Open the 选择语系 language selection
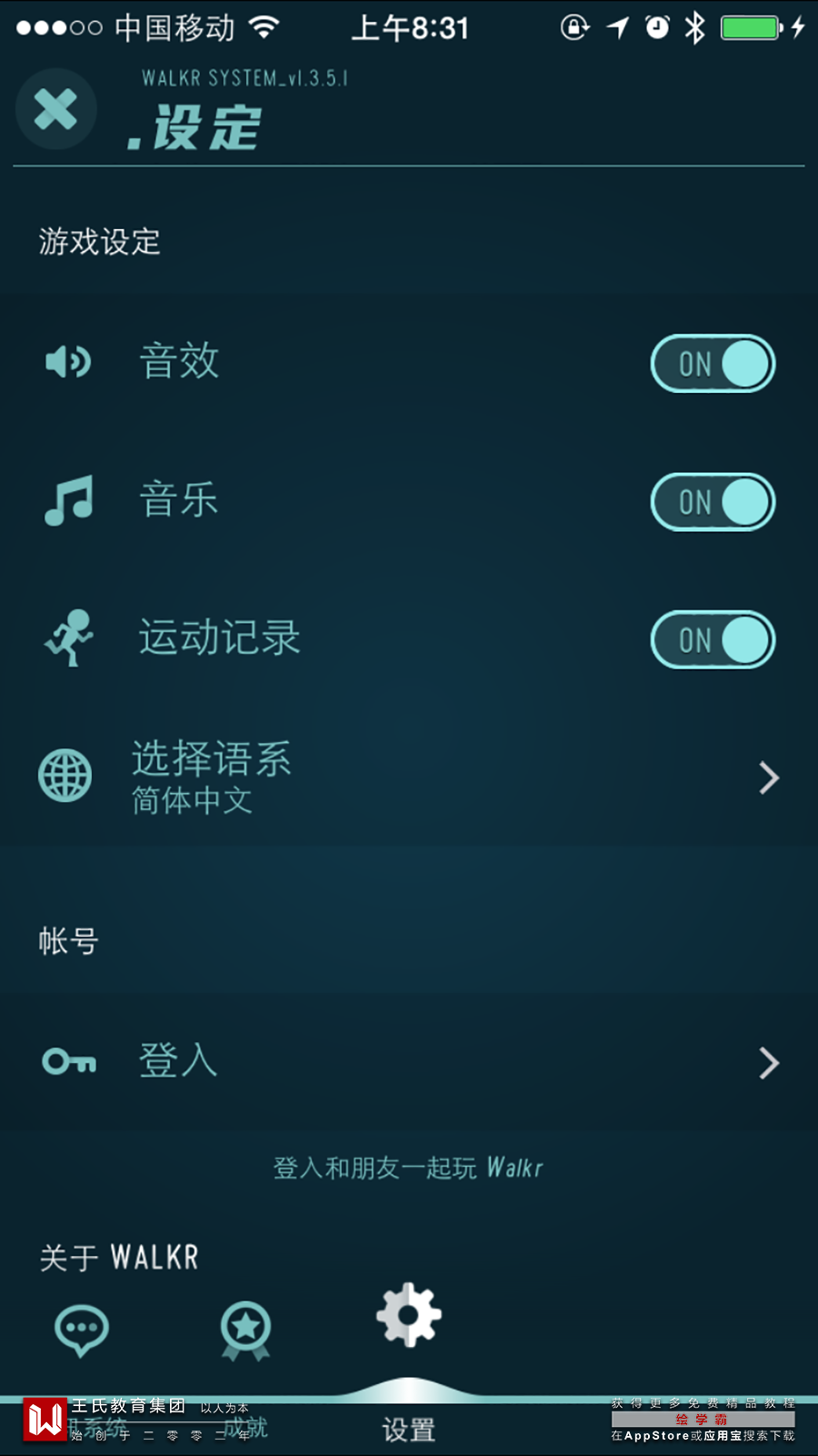The image size is (818, 1456). (409, 778)
